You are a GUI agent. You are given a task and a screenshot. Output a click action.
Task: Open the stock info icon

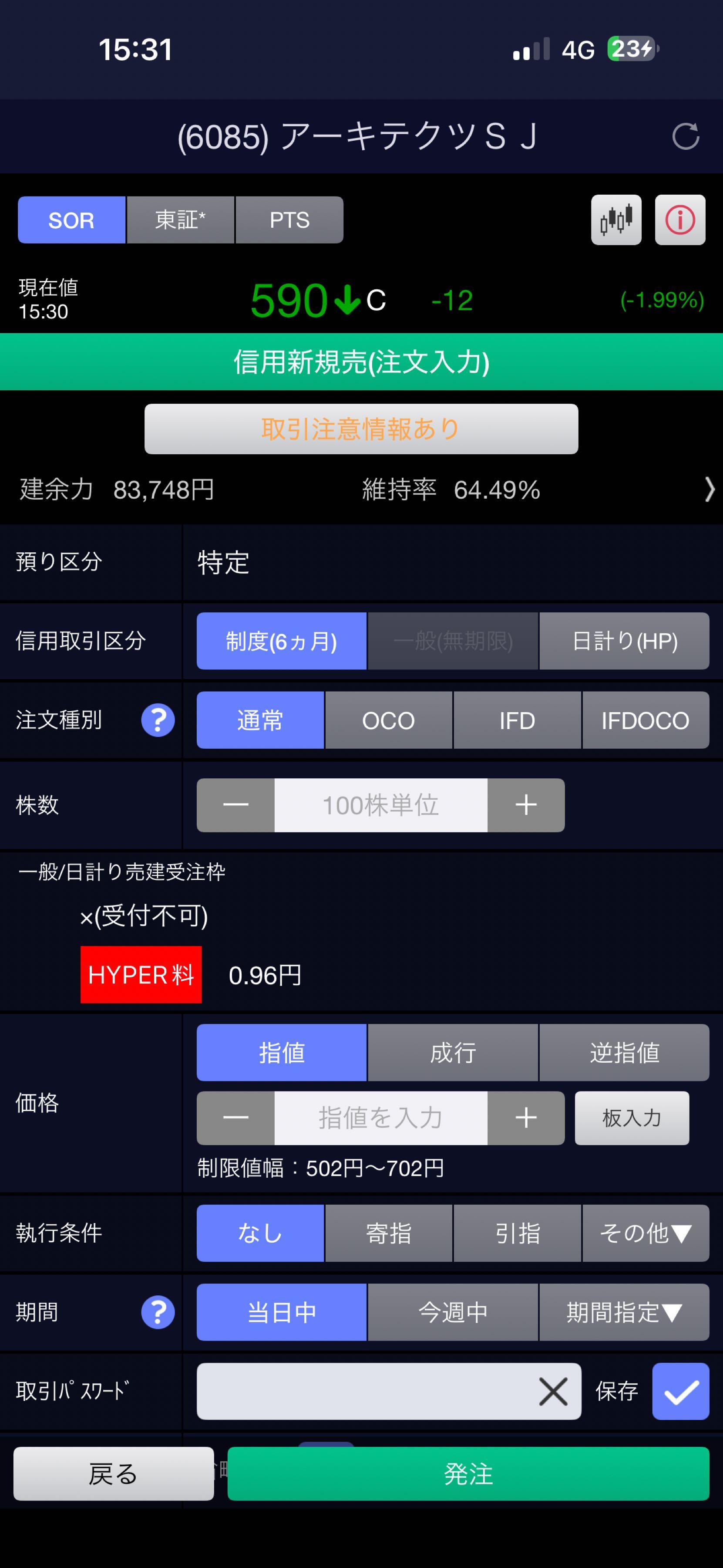(x=680, y=220)
